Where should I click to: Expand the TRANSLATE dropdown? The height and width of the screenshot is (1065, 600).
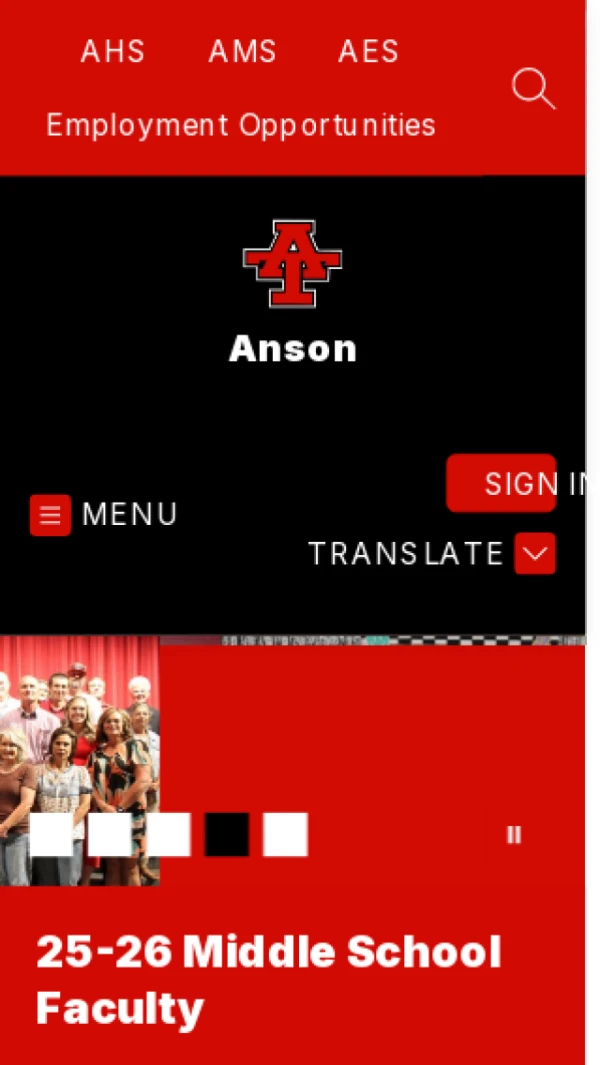534,553
